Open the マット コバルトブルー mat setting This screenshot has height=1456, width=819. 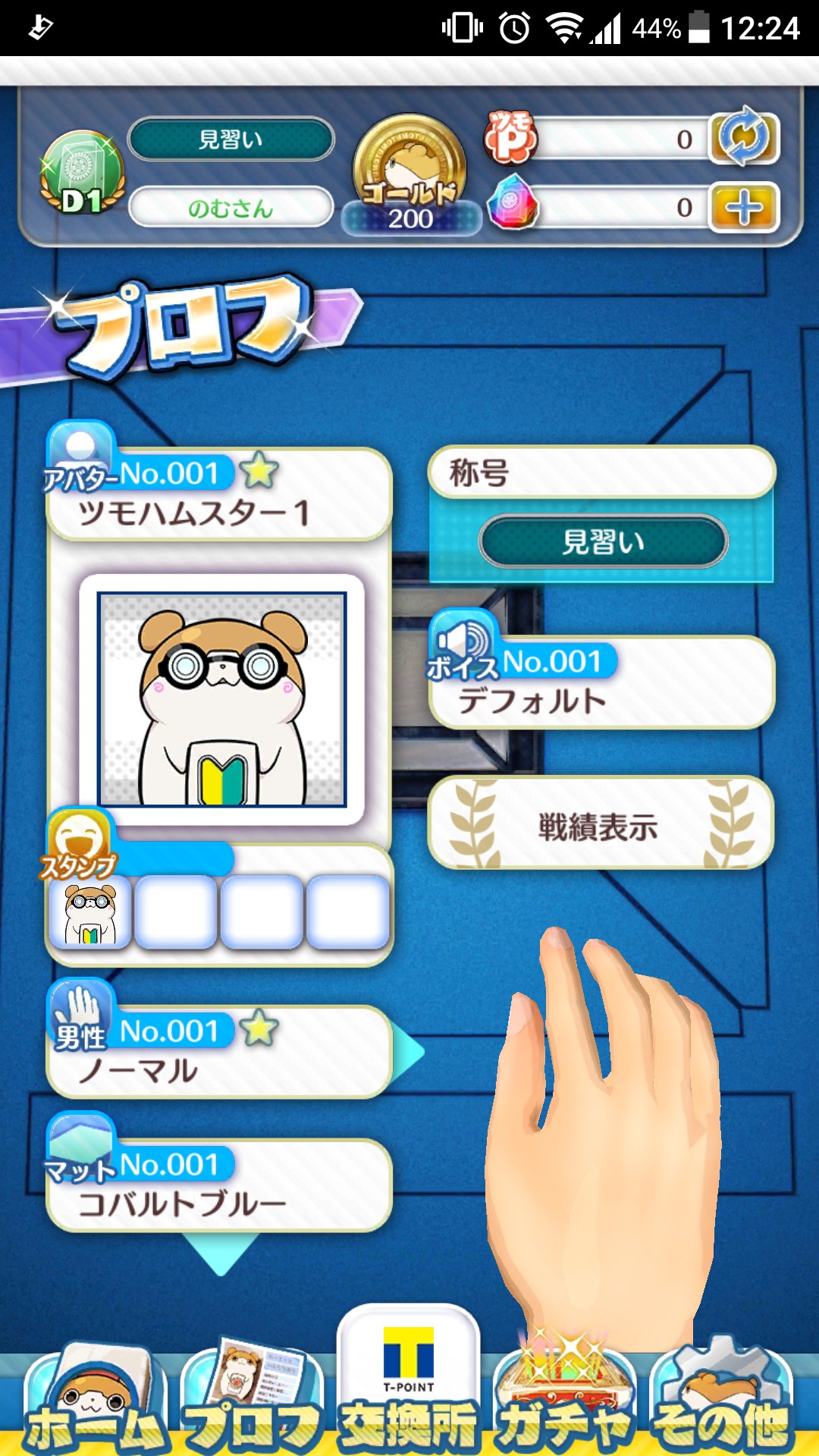(x=218, y=1185)
